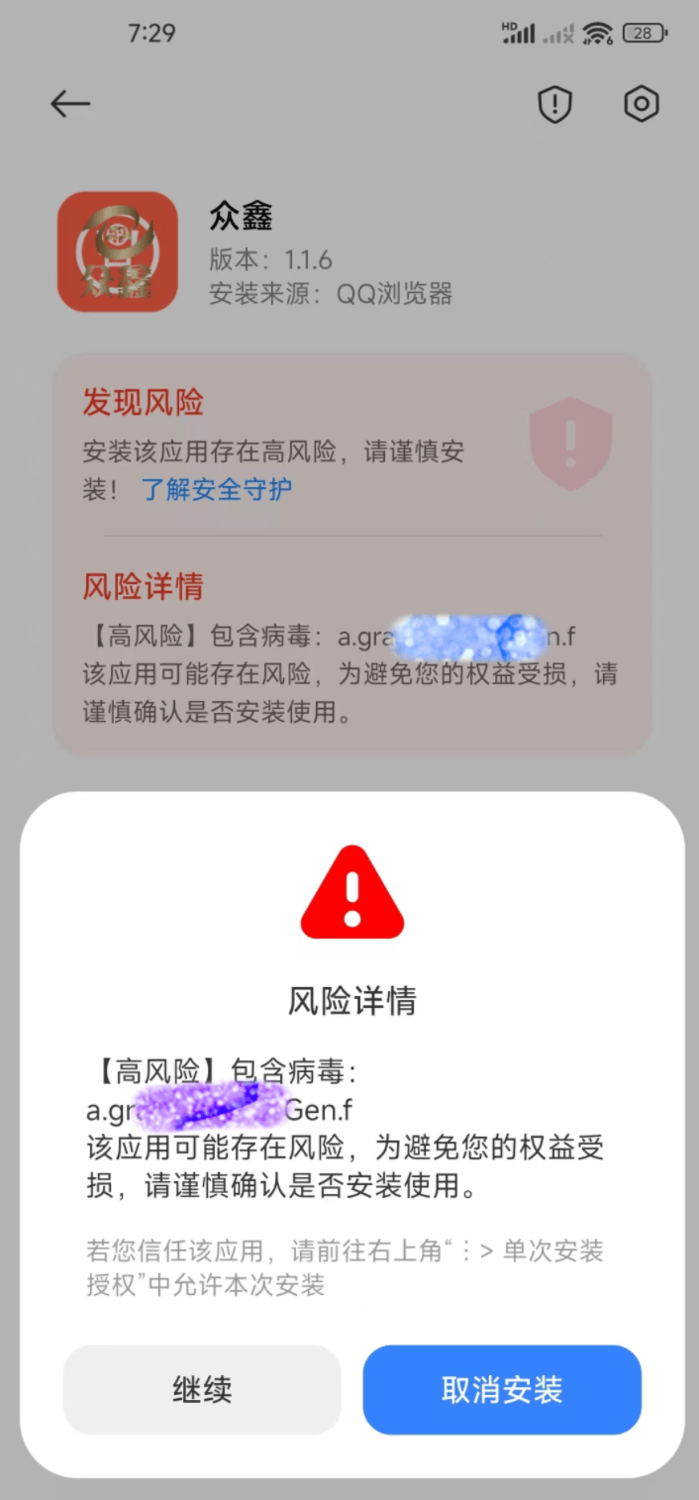Go back using the top-left arrow
The height and width of the screenshot is (1500, 699).
click(x=70, y=104)
